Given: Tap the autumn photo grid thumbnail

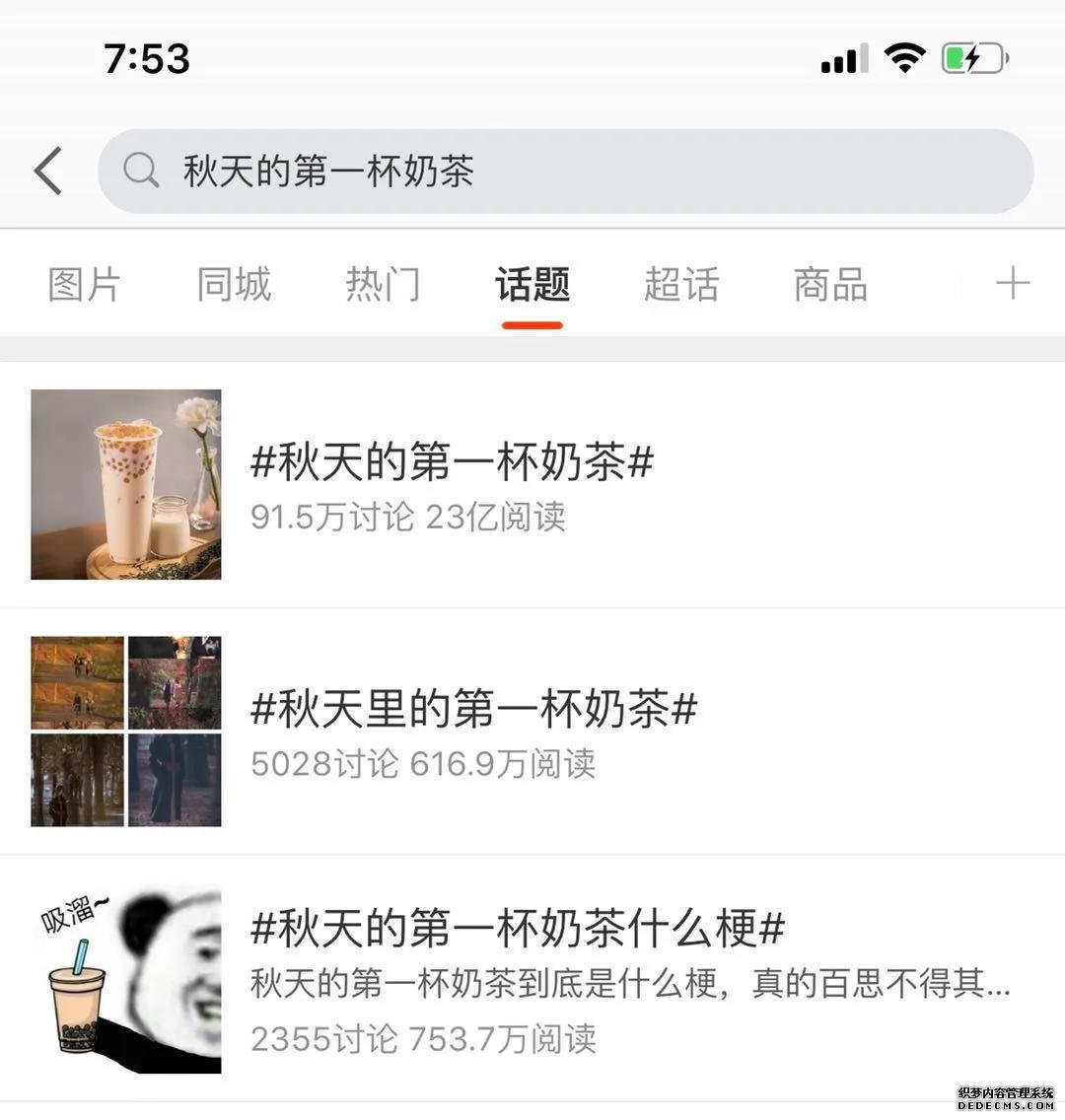Looking at the screenshot, I should coord(125,731).
